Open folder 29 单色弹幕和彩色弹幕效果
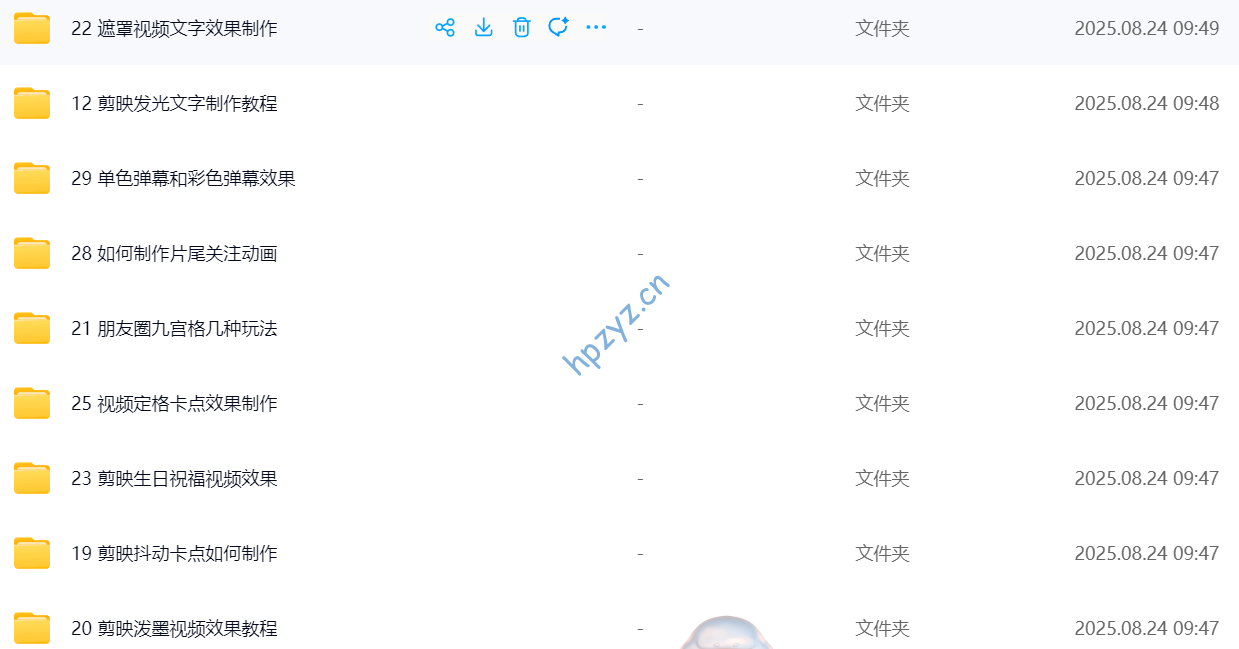The image size is (1239, 649). click(183, 179)
